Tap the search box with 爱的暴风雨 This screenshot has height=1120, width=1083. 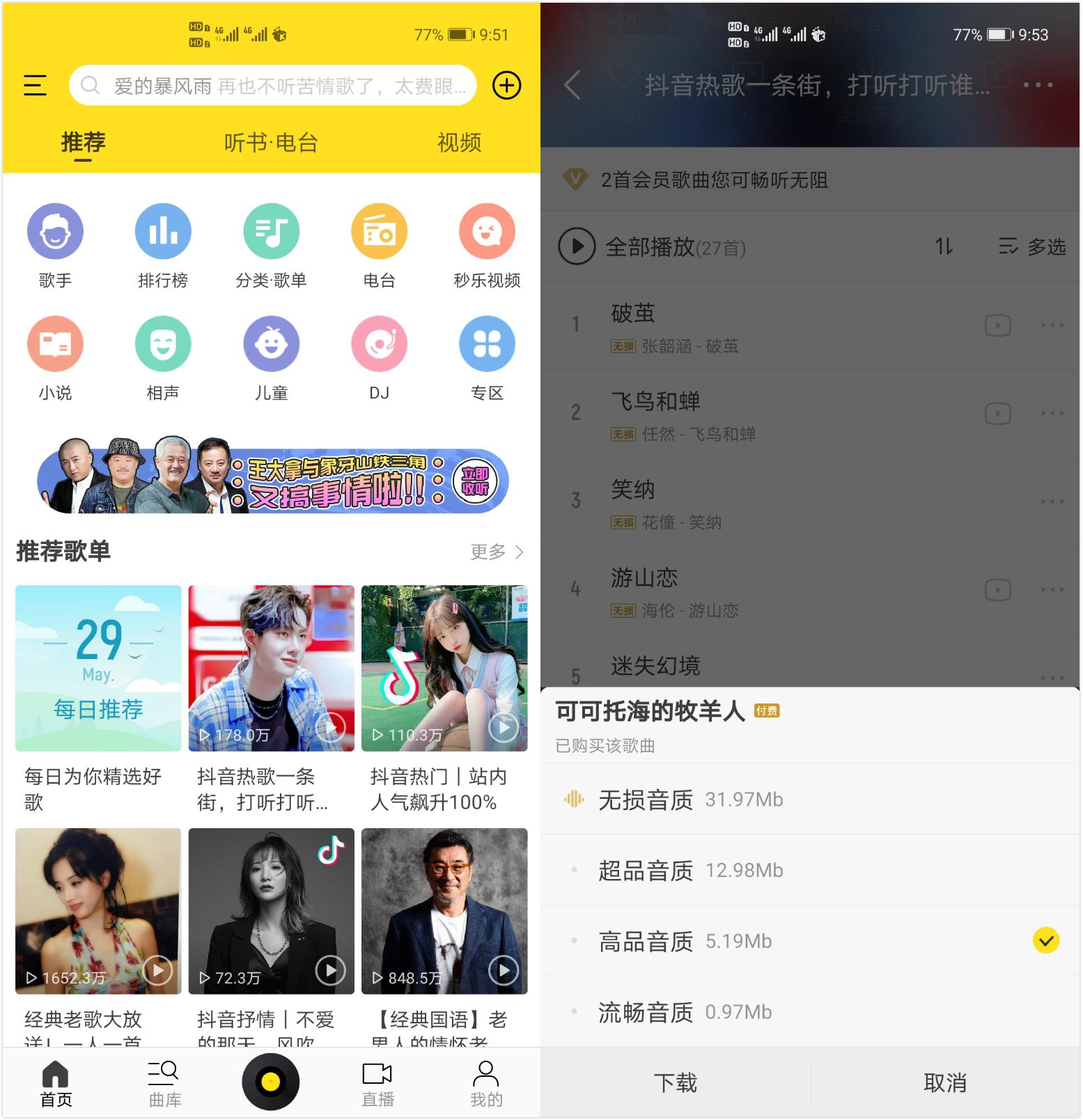pyautogui.click(x=272, y=86)
